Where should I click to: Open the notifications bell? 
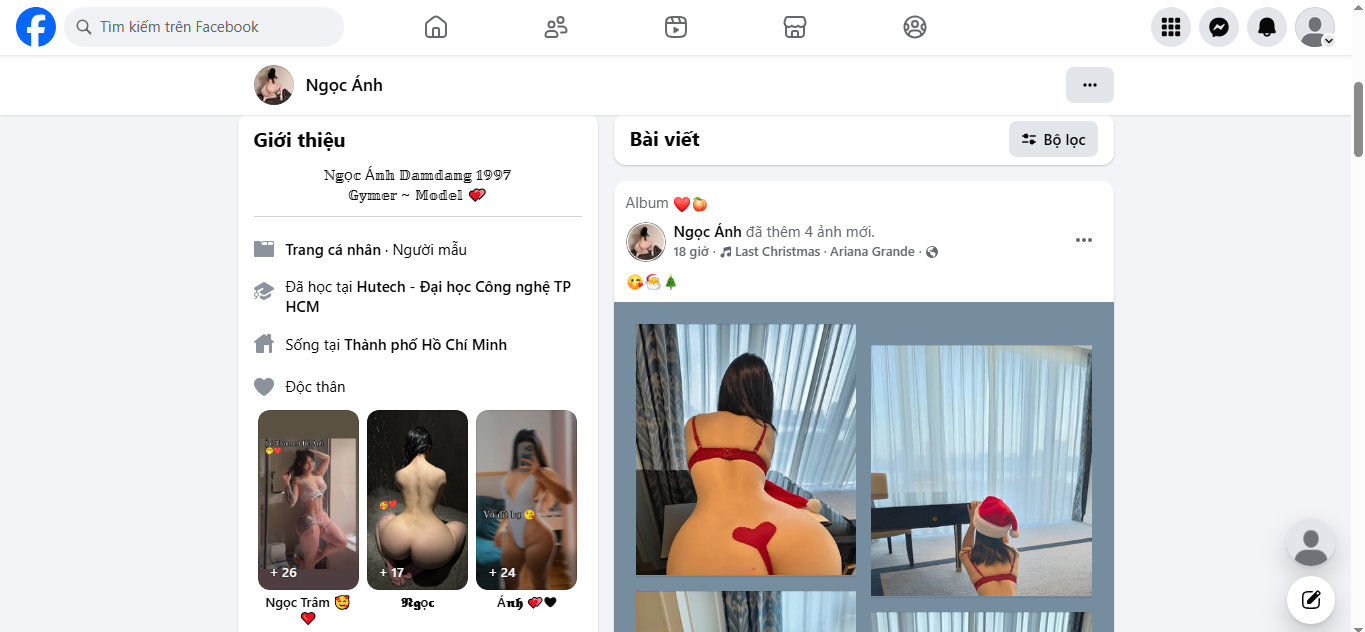click(1267, 27)
